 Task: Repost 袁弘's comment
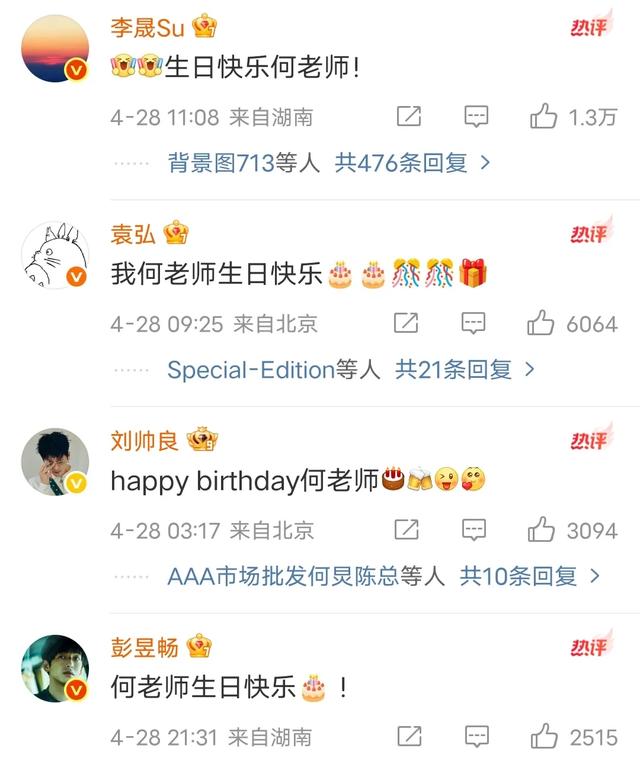pos(405,323)
